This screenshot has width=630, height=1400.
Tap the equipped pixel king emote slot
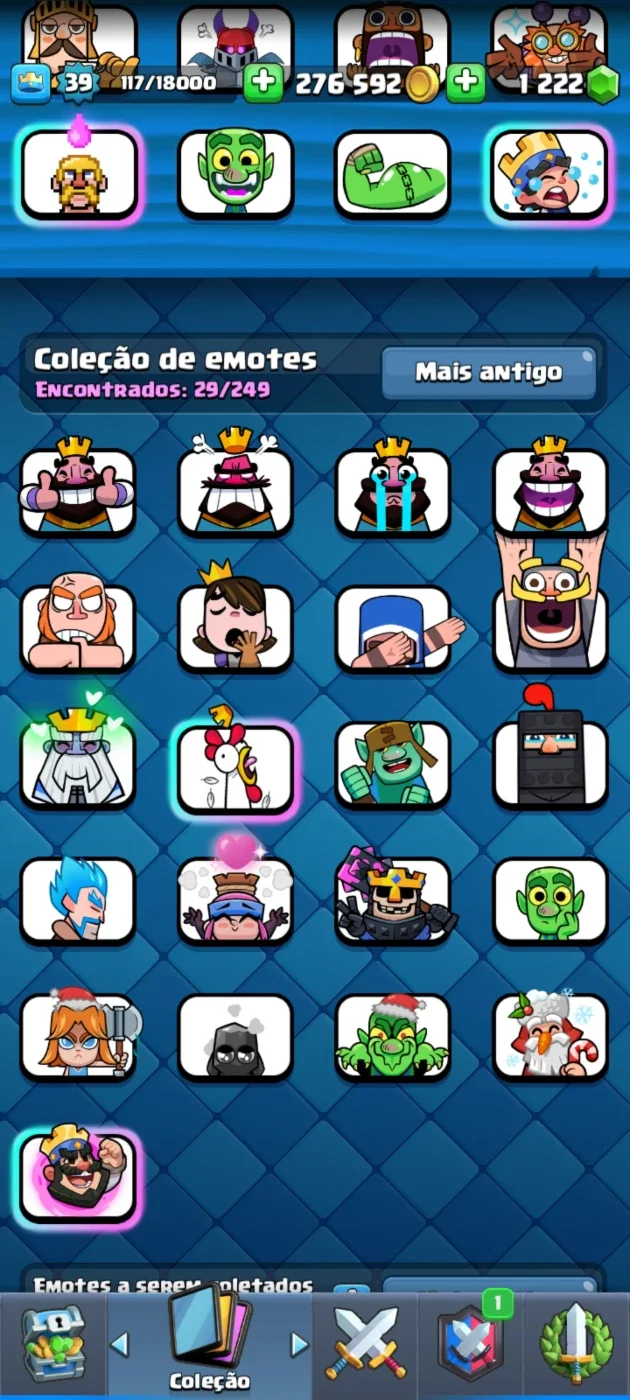pyautogui.click(x=79, y=175)
